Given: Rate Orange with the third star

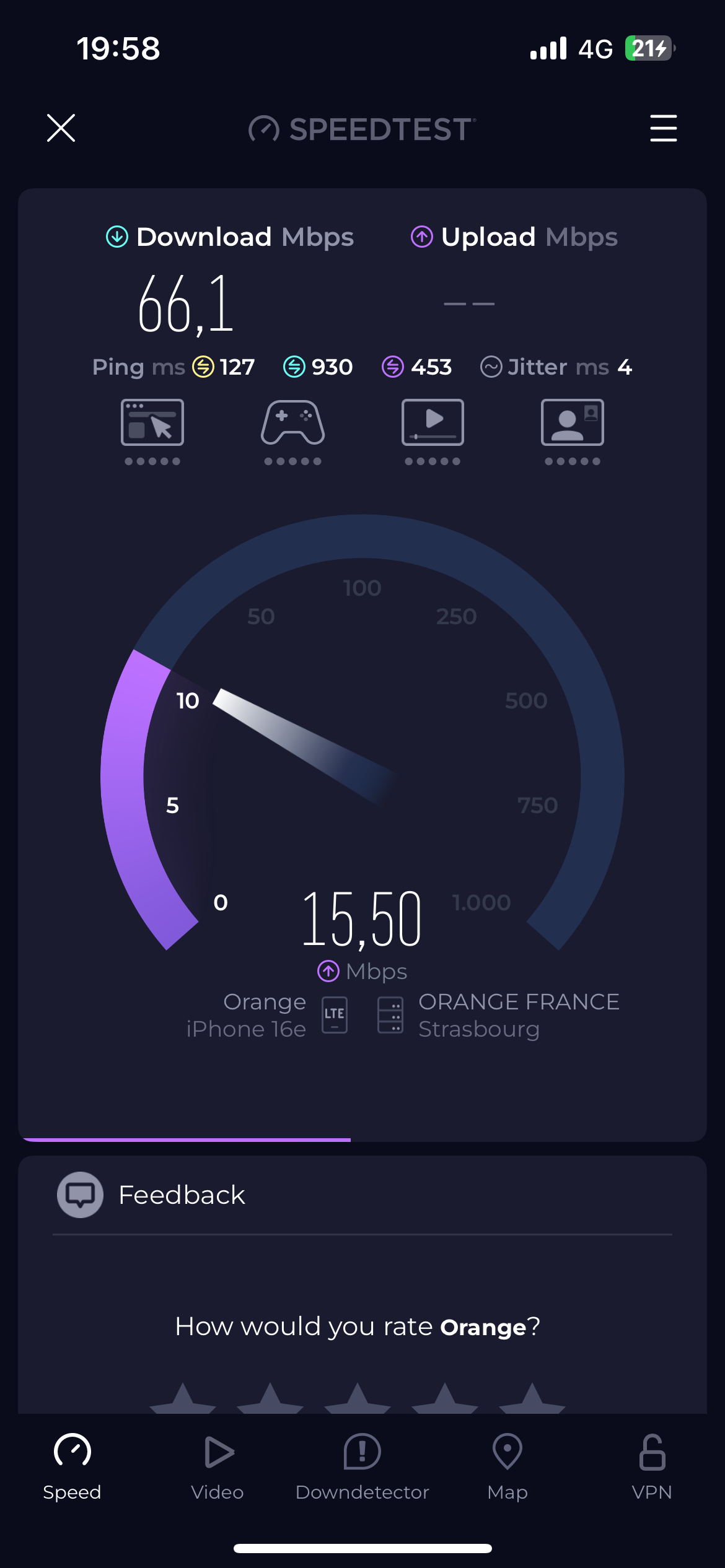Looking at the screenshot, I should tap(358, 1399).
